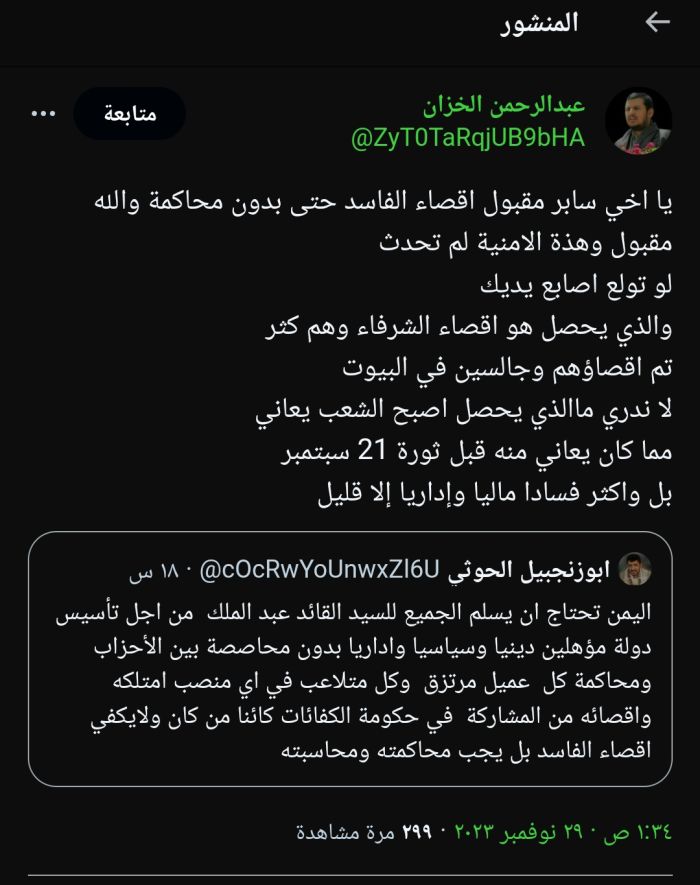Viewport: 700px width, 885px height.
Task: Go back from the المنشور page
Action: tap(657, 23)
